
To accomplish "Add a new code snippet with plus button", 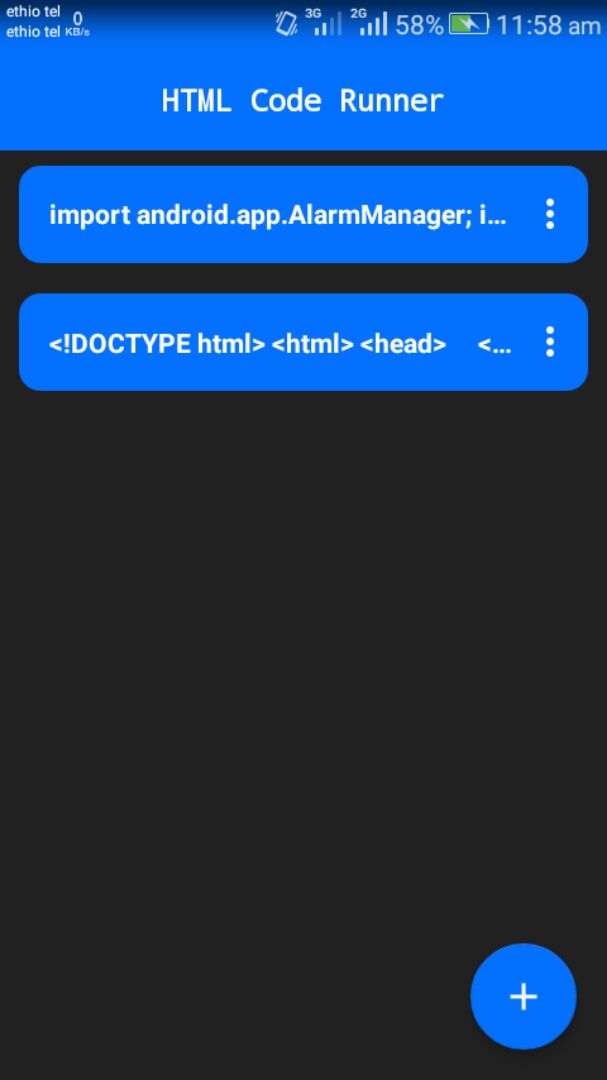I will click(x=523, y=996).
